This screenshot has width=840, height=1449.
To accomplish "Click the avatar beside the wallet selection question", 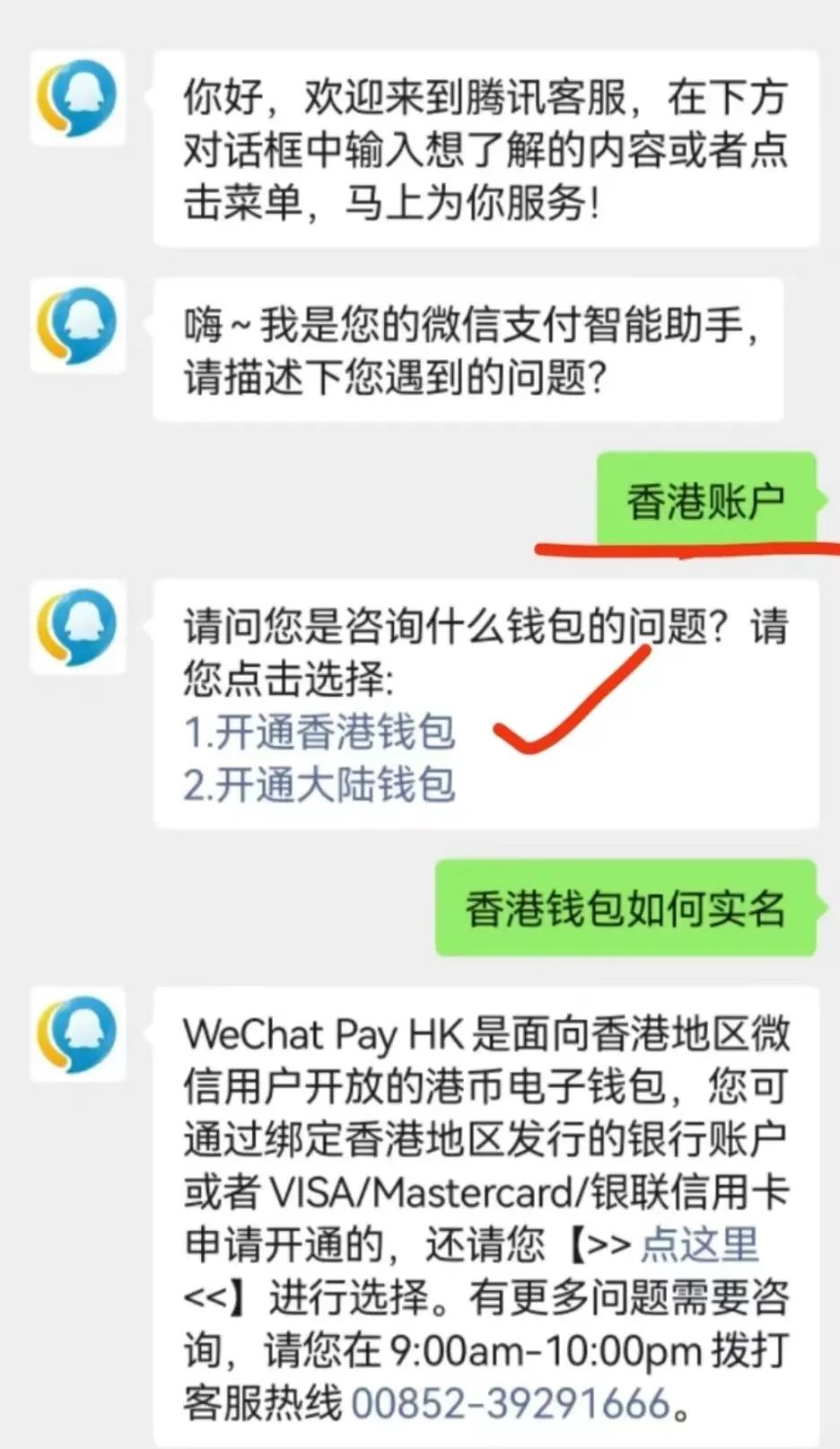I will point(77,628).
